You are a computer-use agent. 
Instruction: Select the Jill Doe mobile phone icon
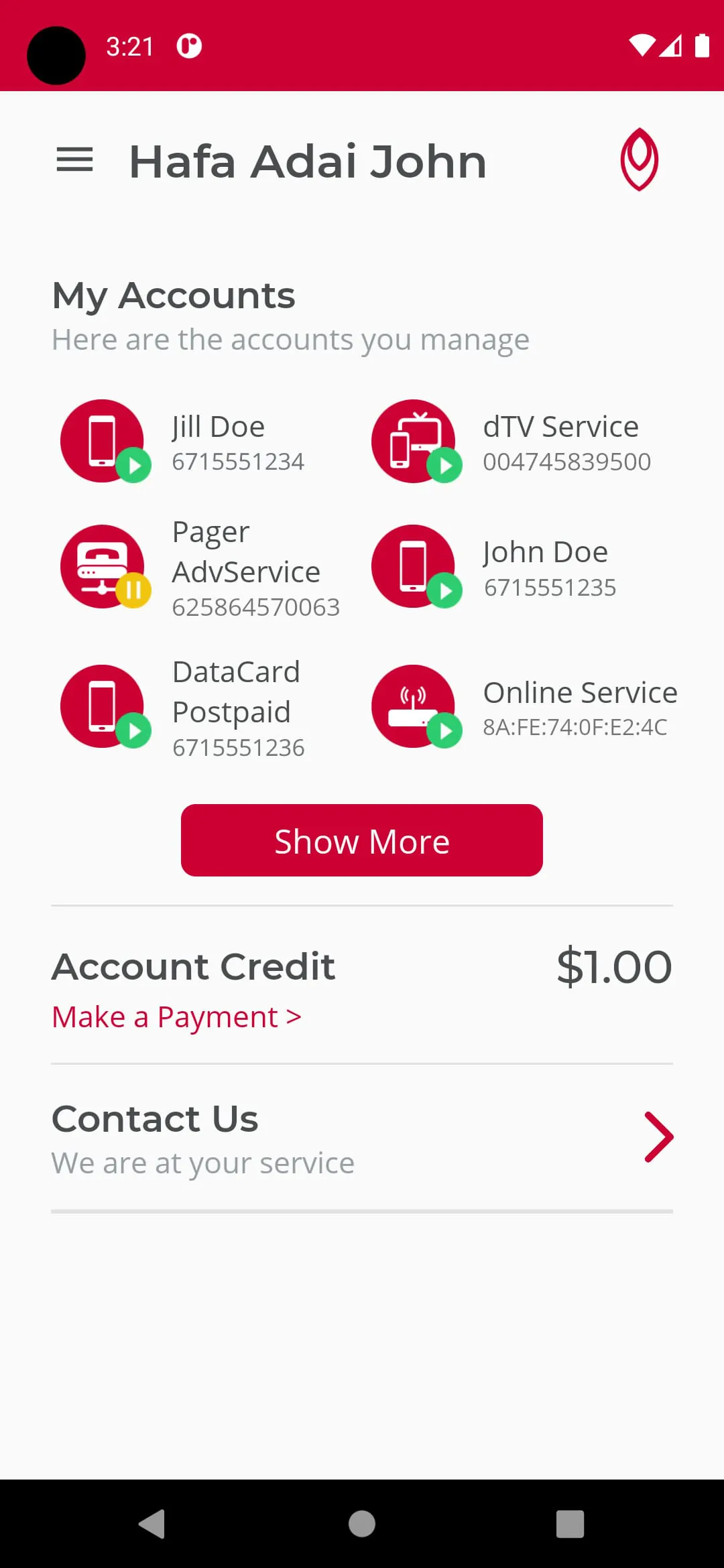pyautogui.click(x=102, y=441)
